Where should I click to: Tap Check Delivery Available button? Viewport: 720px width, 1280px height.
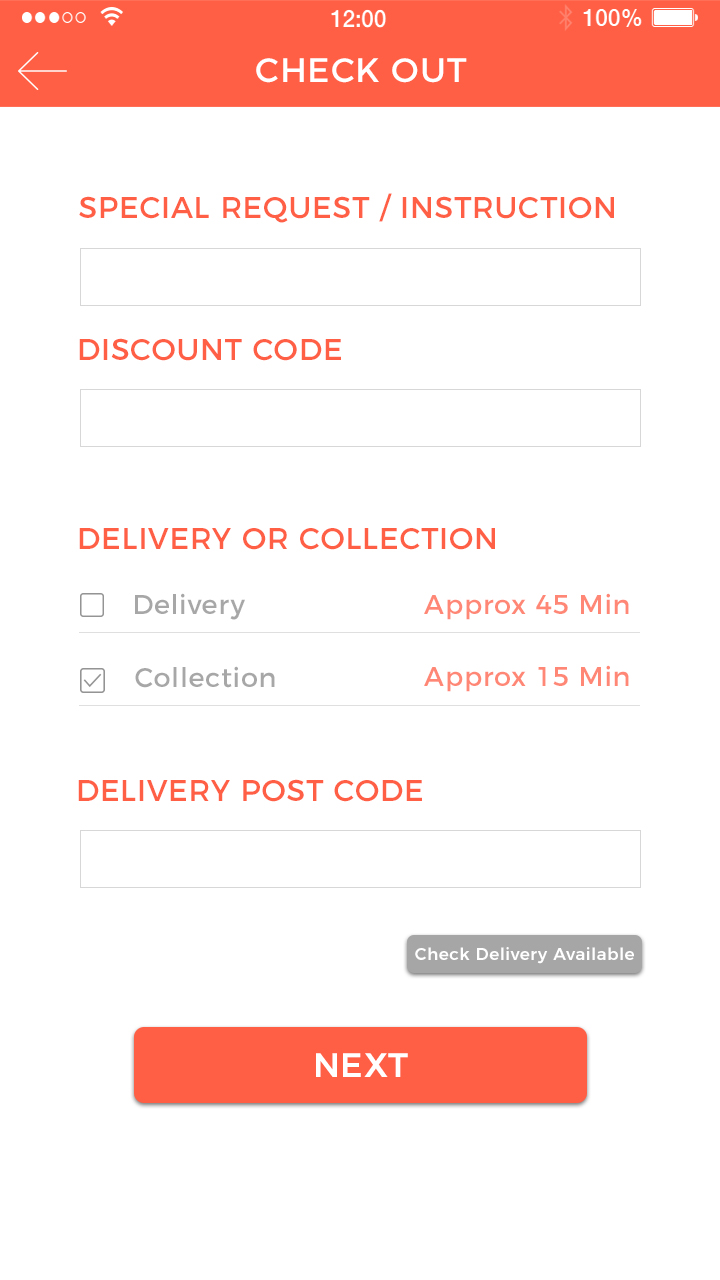point(524,954)
